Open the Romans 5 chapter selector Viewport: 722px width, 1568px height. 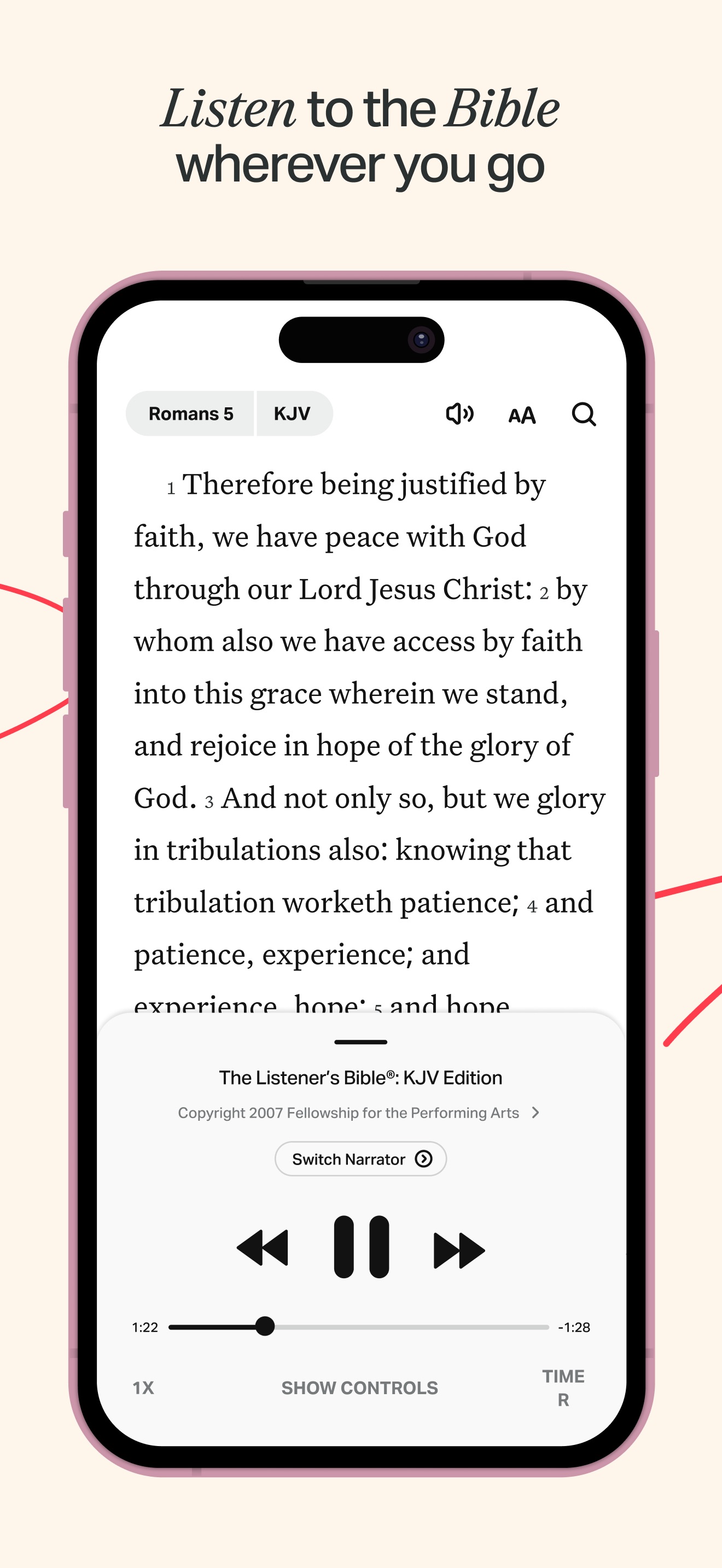(190, 413)
